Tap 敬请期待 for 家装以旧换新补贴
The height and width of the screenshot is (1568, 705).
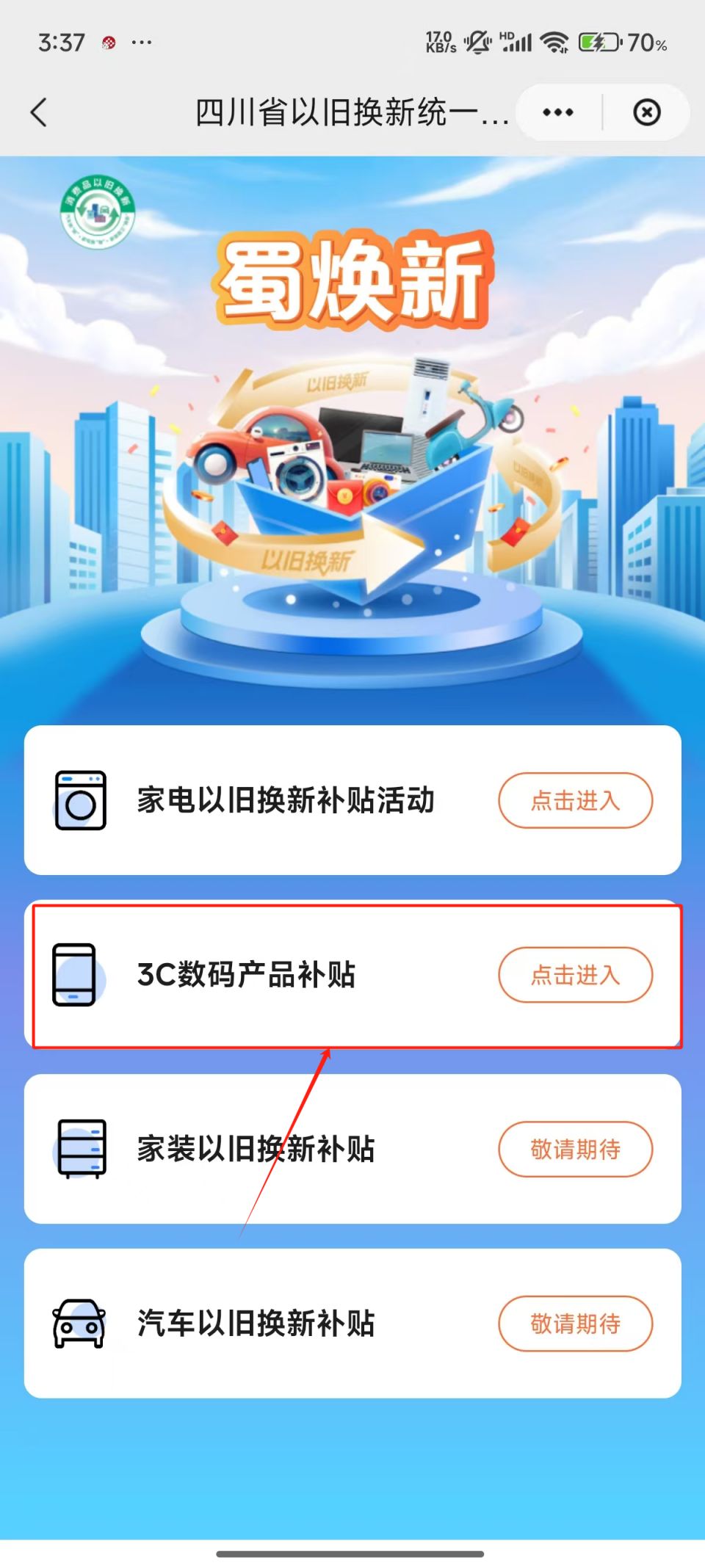575,1149
